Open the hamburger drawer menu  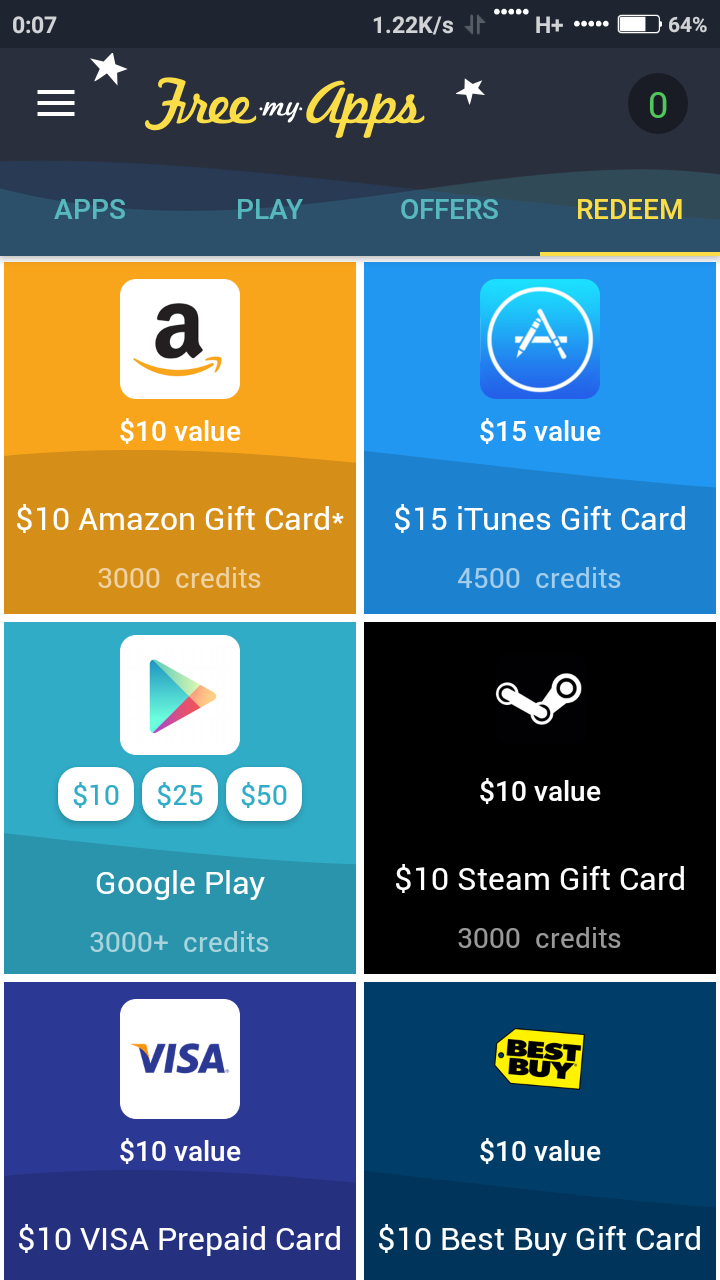pos(56,103)
